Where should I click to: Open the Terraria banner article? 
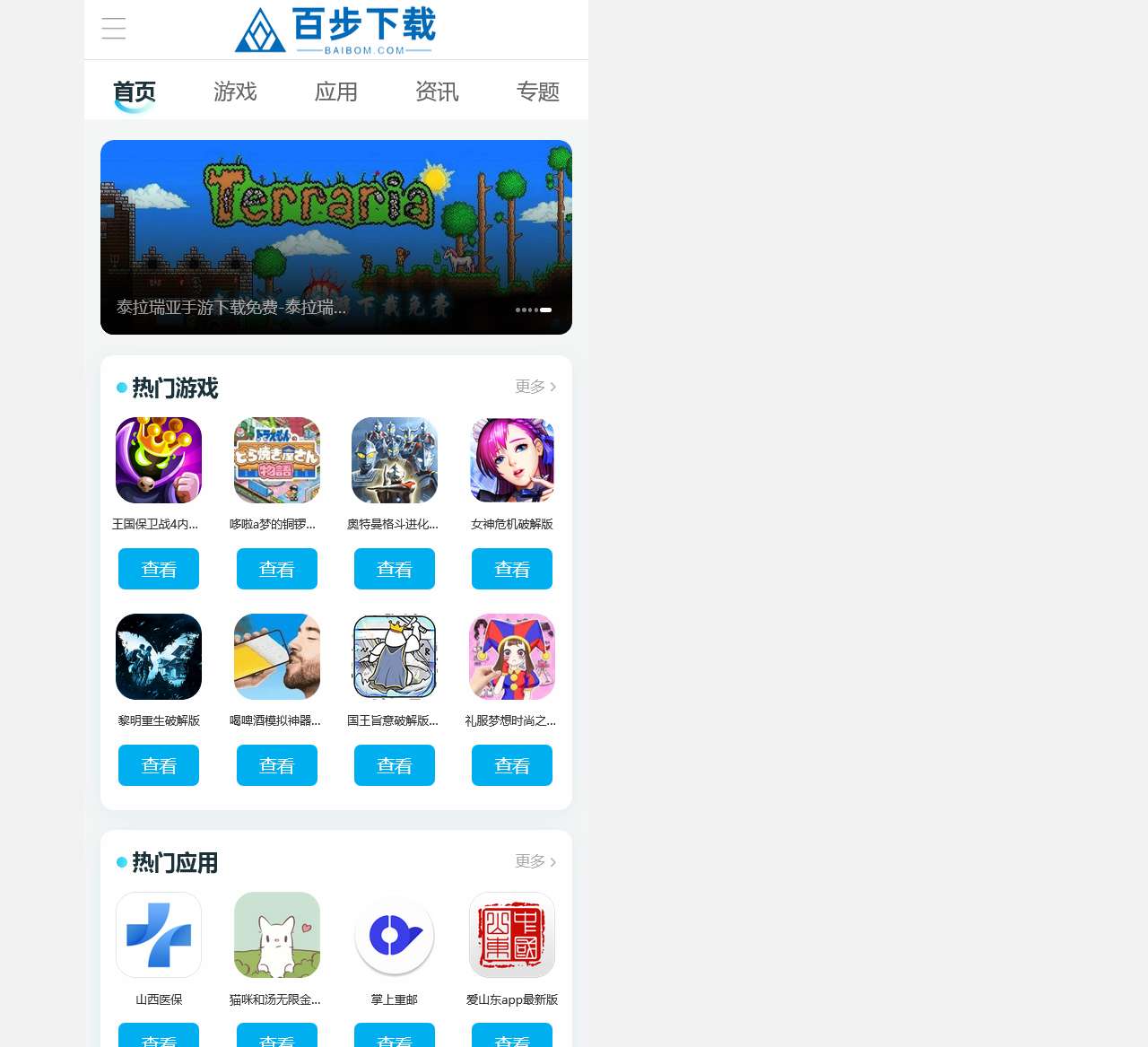(336, 237)
